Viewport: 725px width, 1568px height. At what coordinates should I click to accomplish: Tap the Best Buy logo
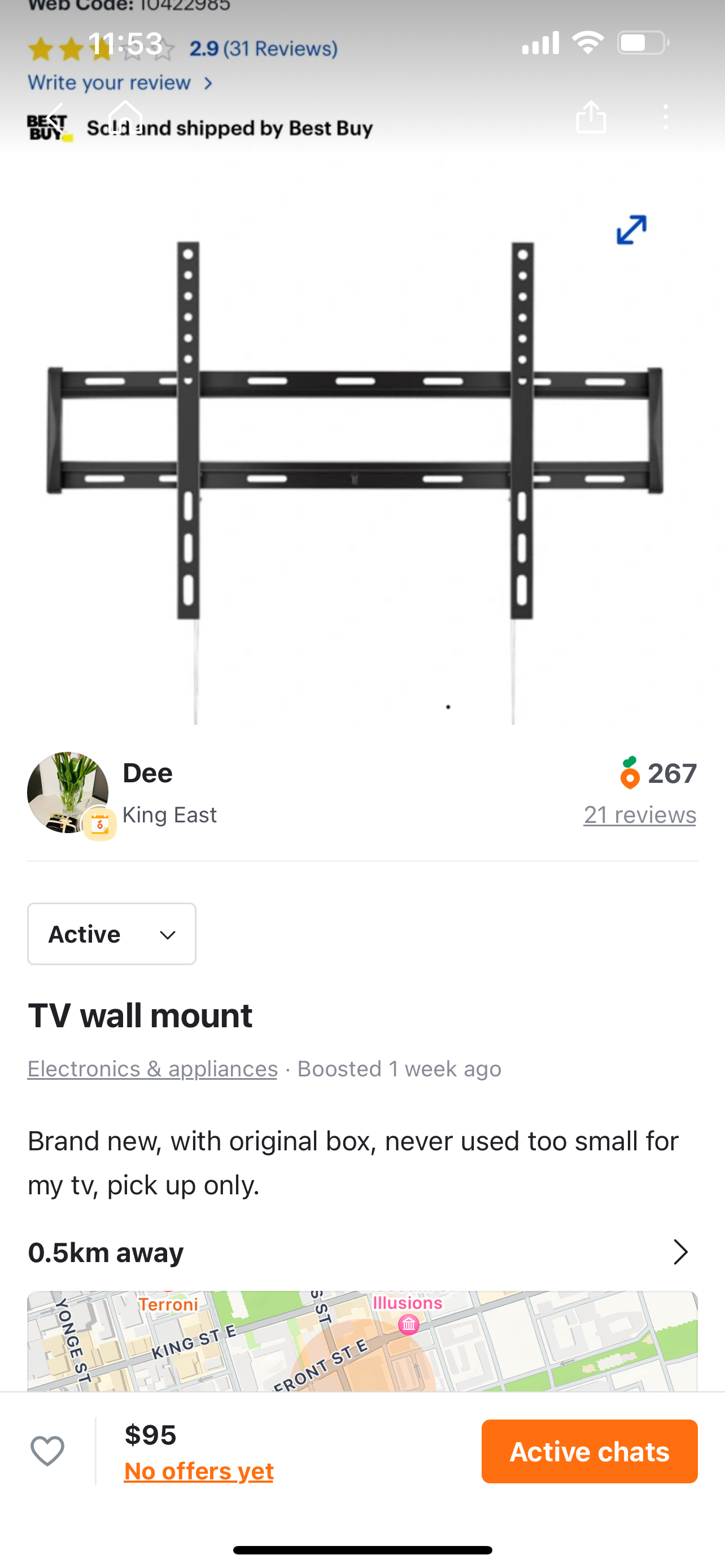[x=47, y=127]
